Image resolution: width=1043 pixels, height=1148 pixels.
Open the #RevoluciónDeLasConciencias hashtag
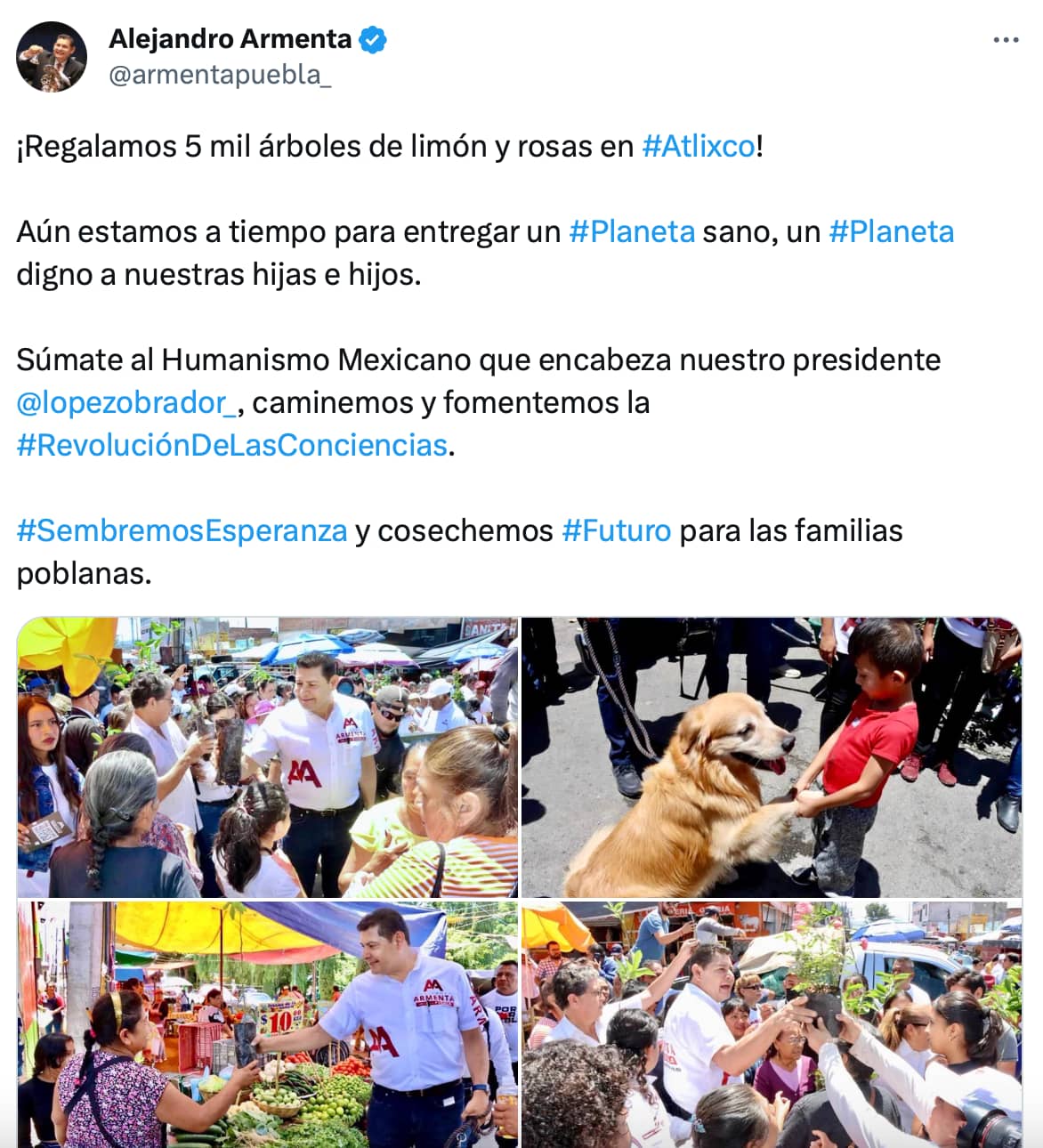tap(231, 445)
